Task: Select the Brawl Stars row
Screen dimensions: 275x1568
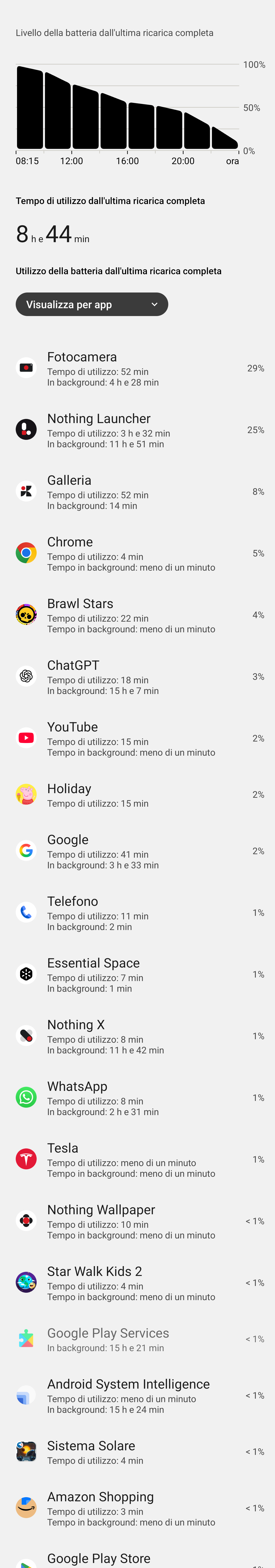Action: pos(137,615)
